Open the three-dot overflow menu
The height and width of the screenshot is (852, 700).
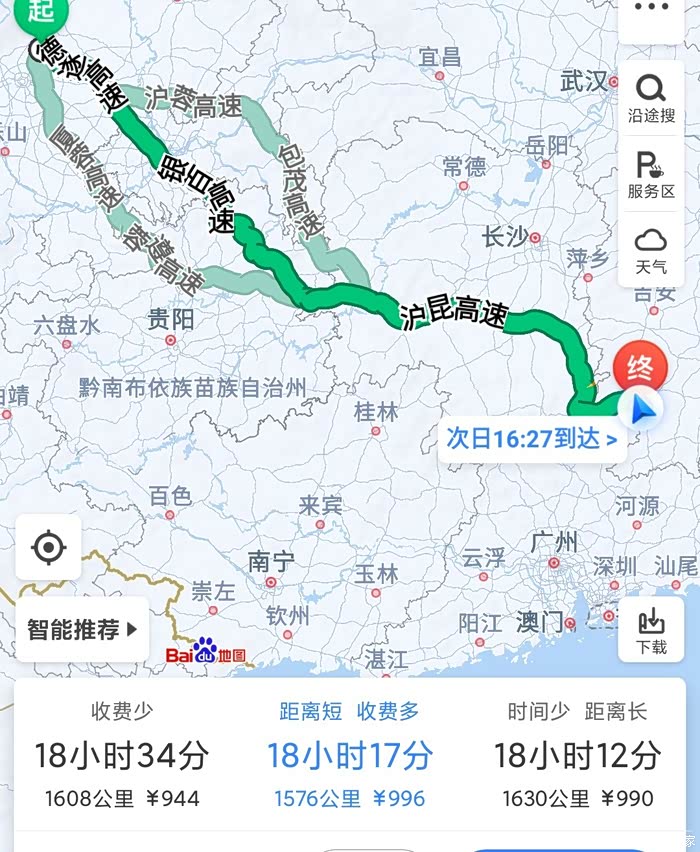point(651,8)
